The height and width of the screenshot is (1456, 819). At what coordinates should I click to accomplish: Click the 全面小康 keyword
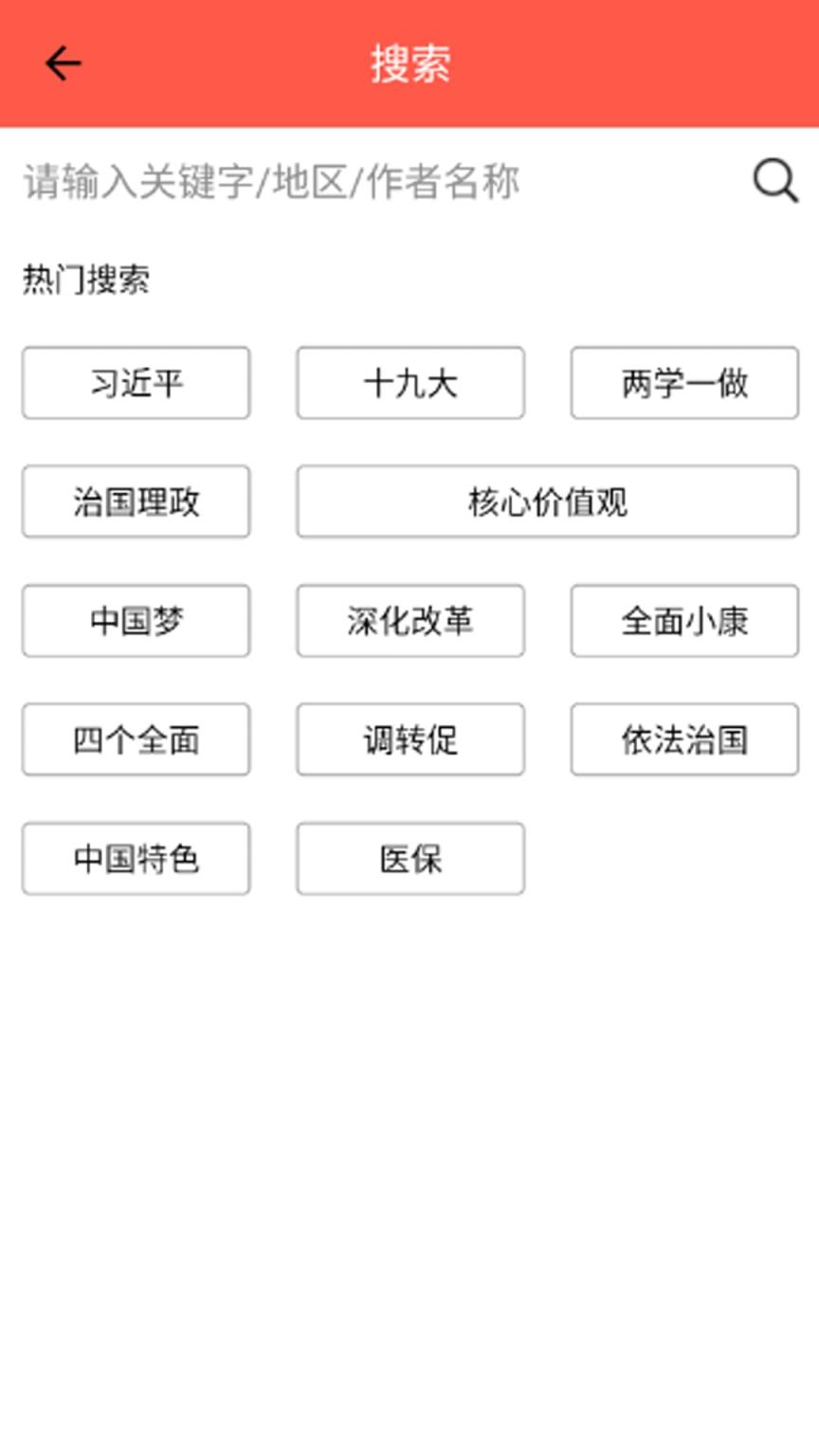point(682,621)
